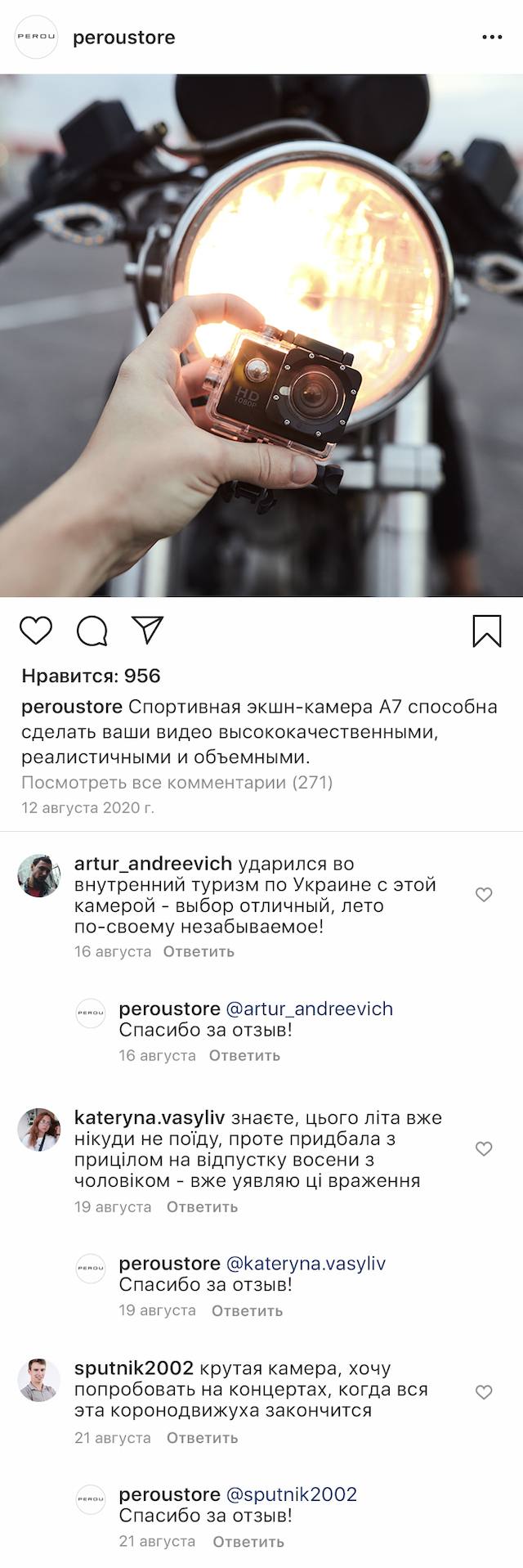Image resolution: width=523 pixels, height=1568 pixels.
Task: Like artur_andreevich's comment
Action: [484, 895]
